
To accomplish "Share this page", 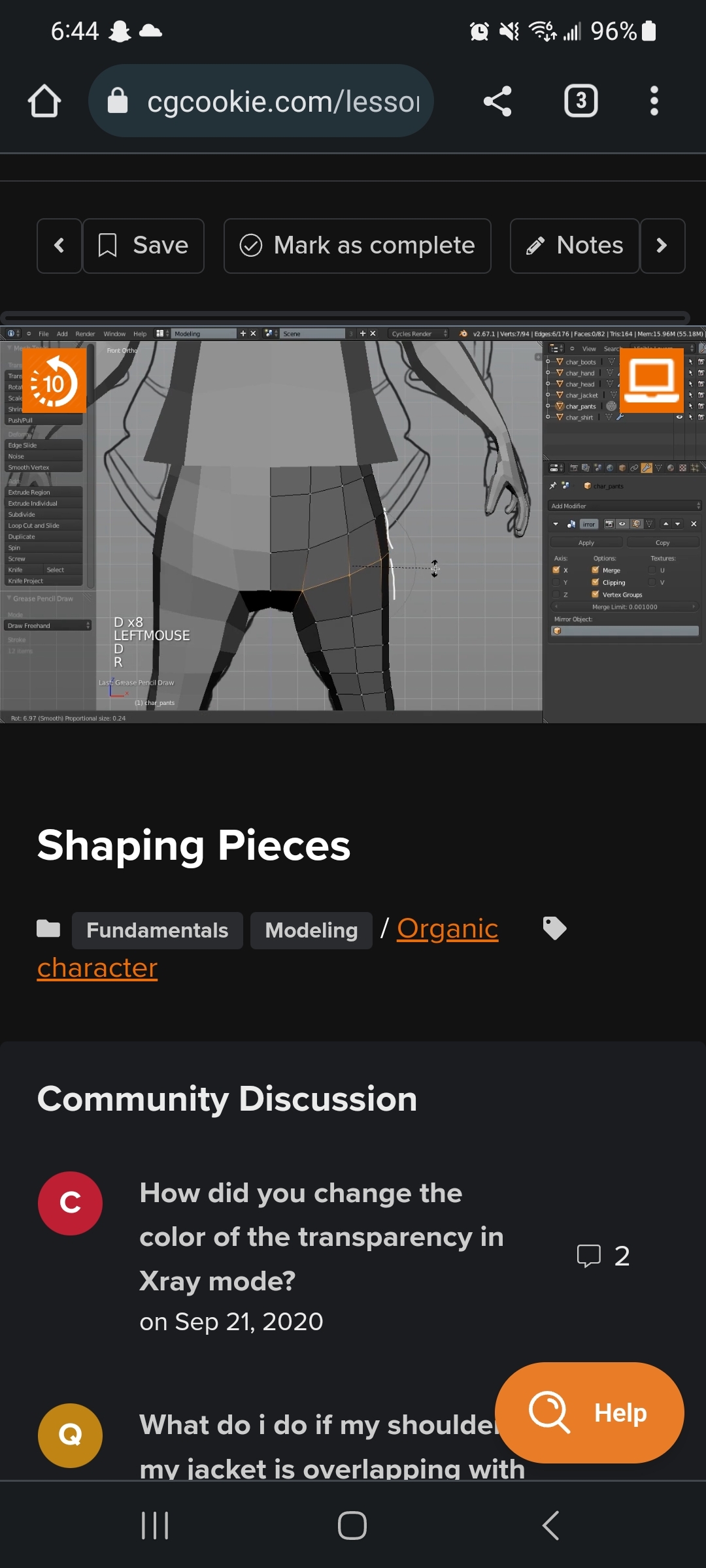I will click(497, 101).
